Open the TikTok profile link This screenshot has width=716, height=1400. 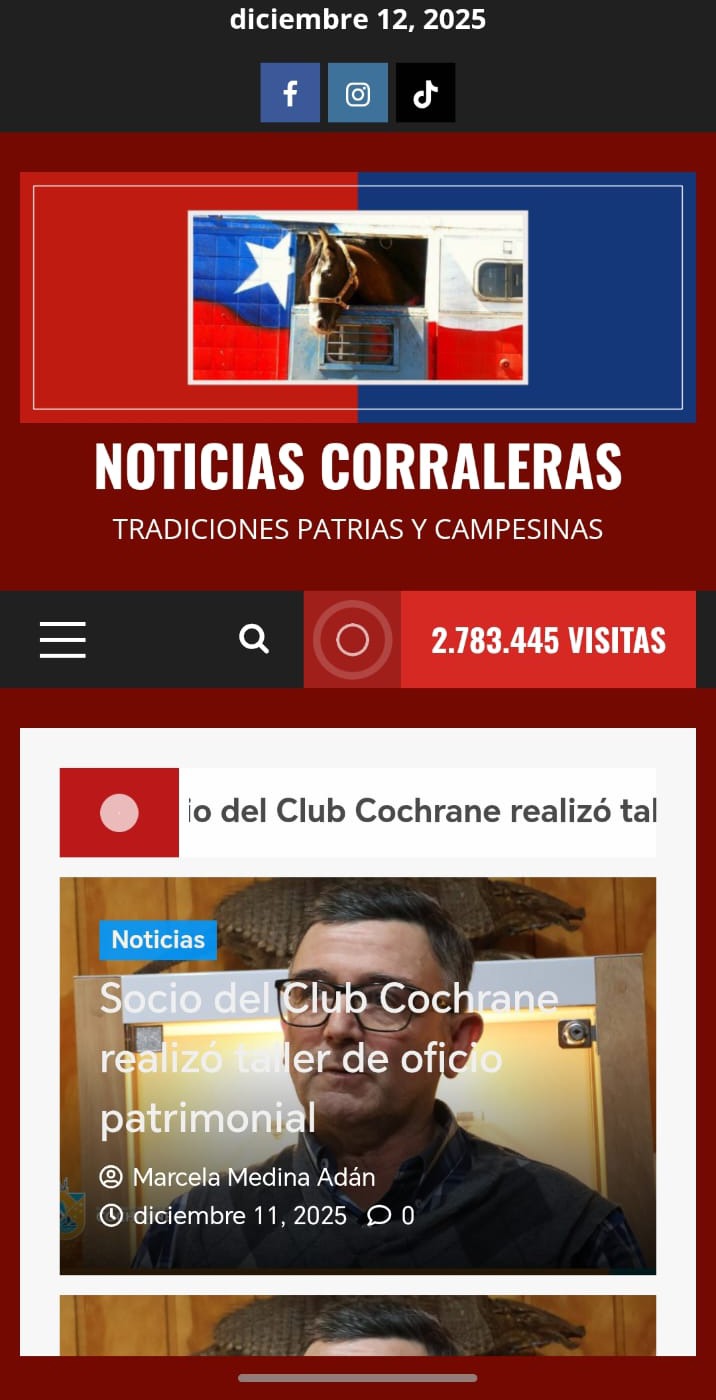425,93
